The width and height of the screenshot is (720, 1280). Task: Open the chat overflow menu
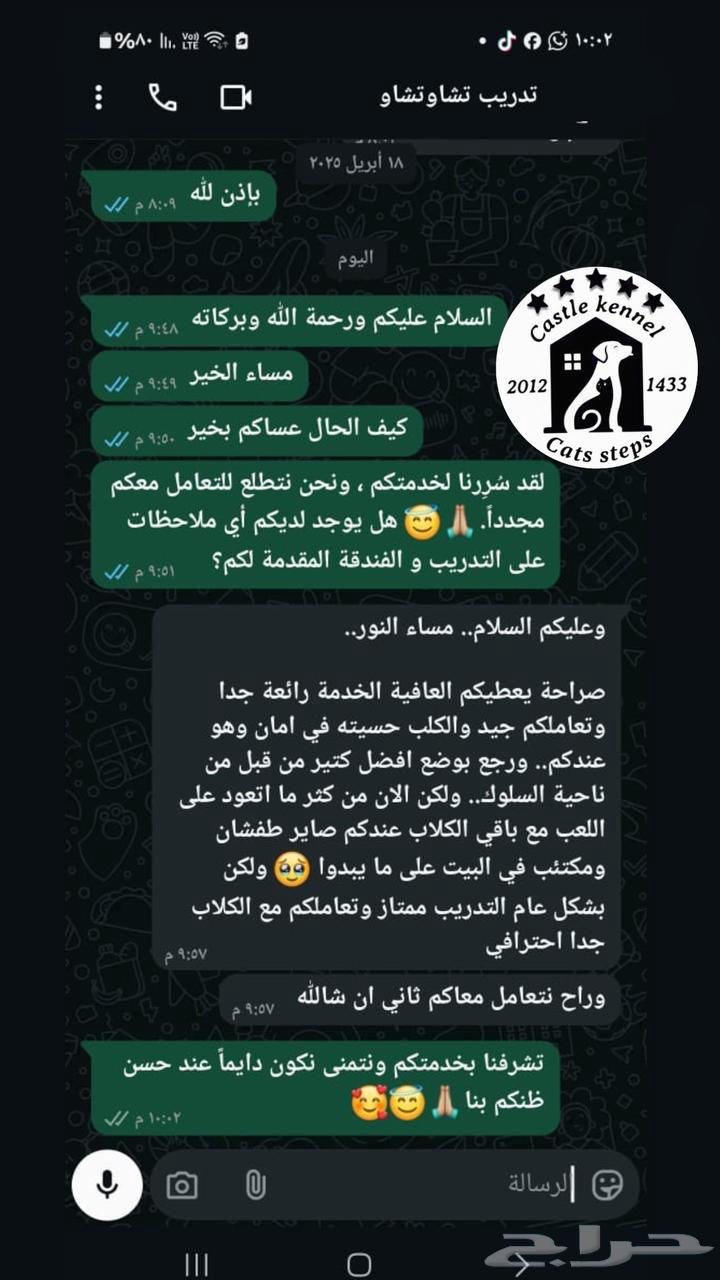coord(98,97)
